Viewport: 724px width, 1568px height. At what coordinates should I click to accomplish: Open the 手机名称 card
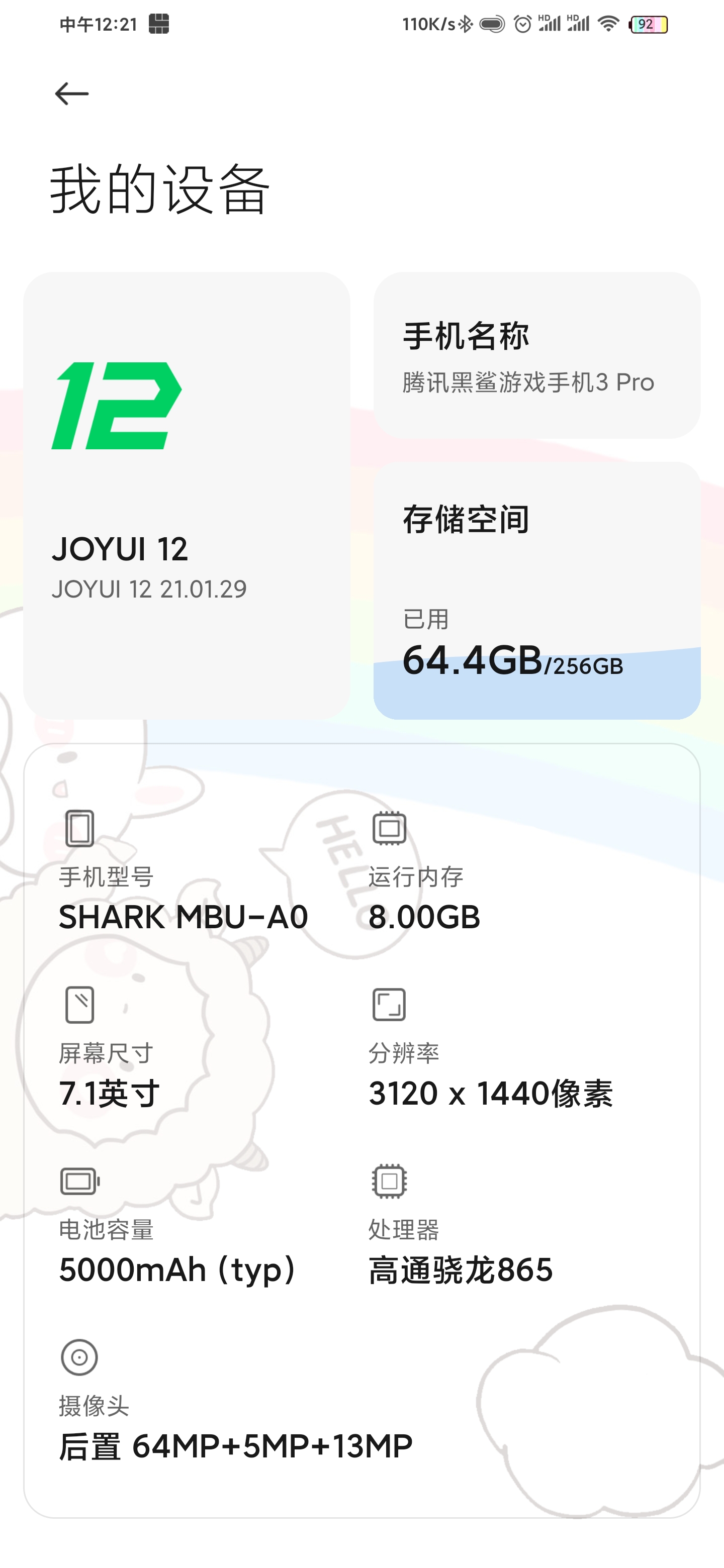537,355
